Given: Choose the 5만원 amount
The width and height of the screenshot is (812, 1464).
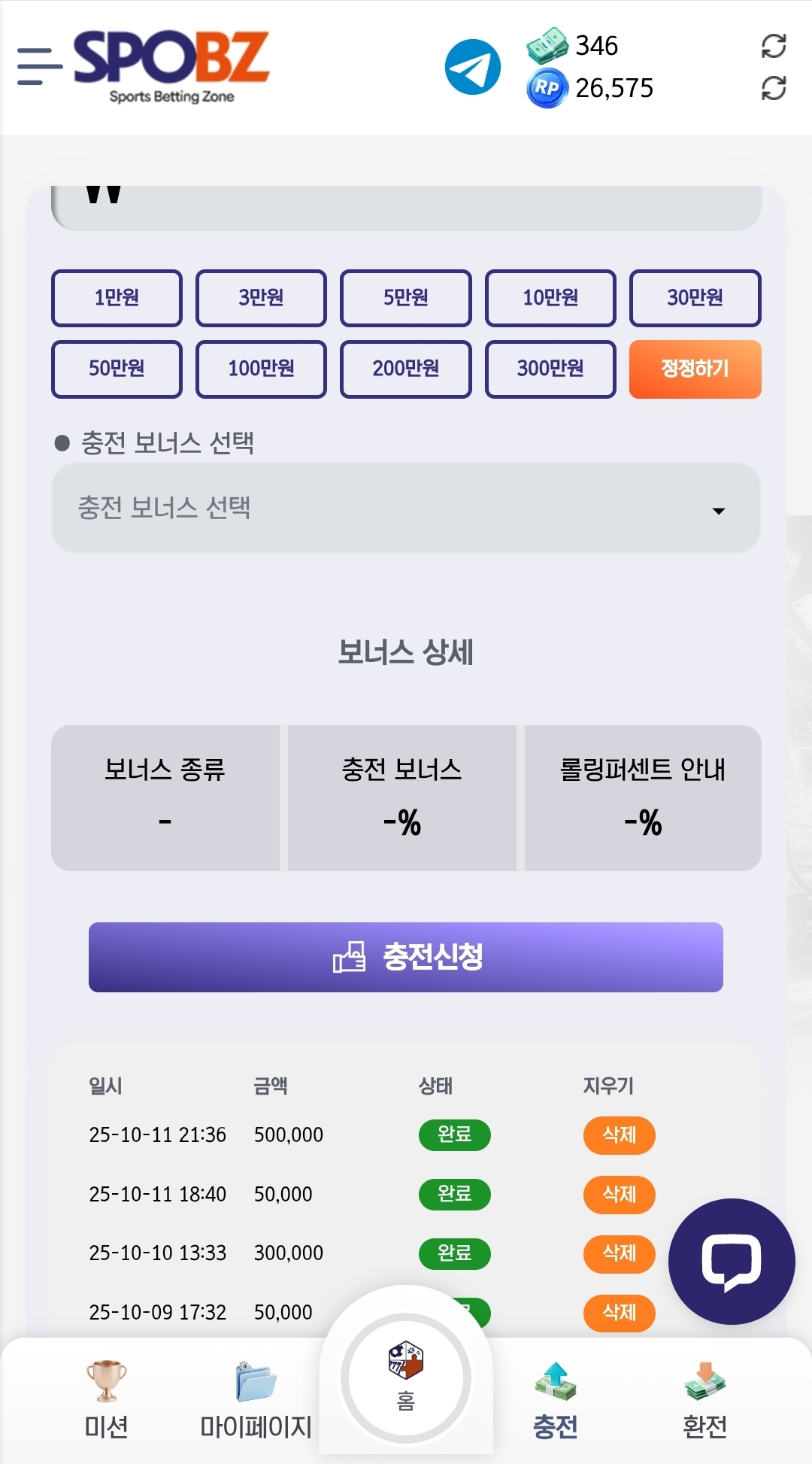Looking at the screenshot, I should point(405,298).
